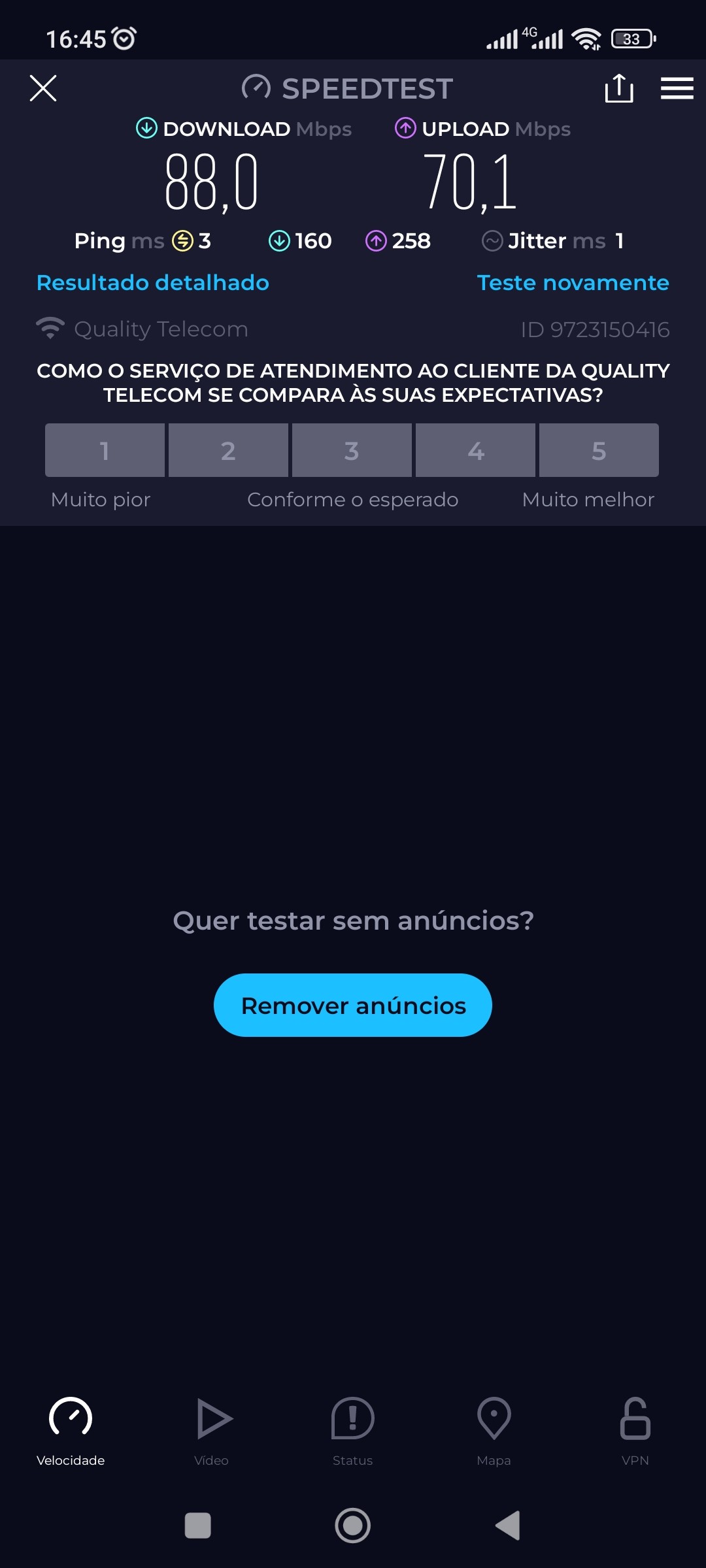This screenshot has width=706, height=1568.
Task: Give a rating of 4
Action: [x=475, y=450]
